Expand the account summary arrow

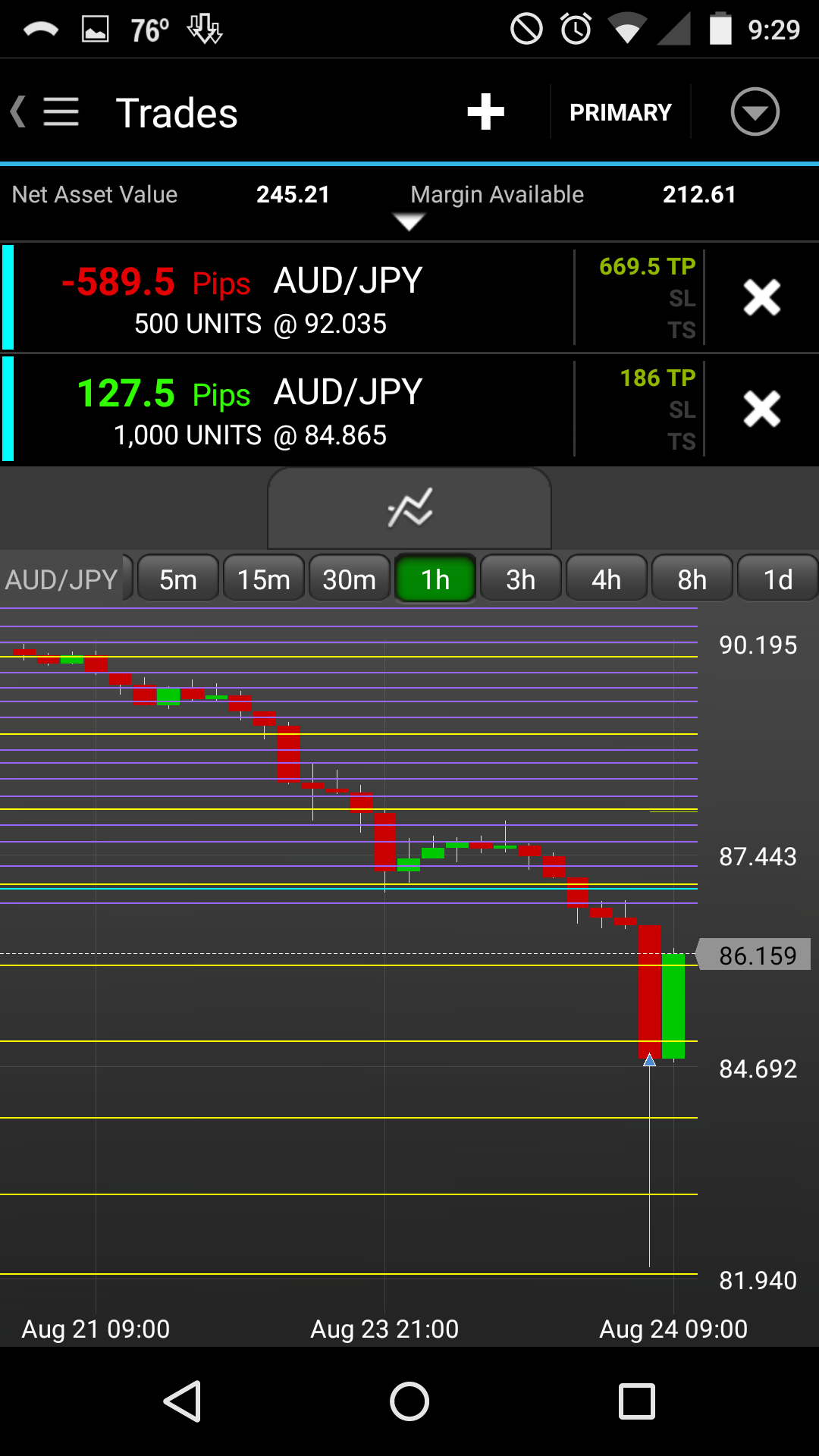(409, 221)
